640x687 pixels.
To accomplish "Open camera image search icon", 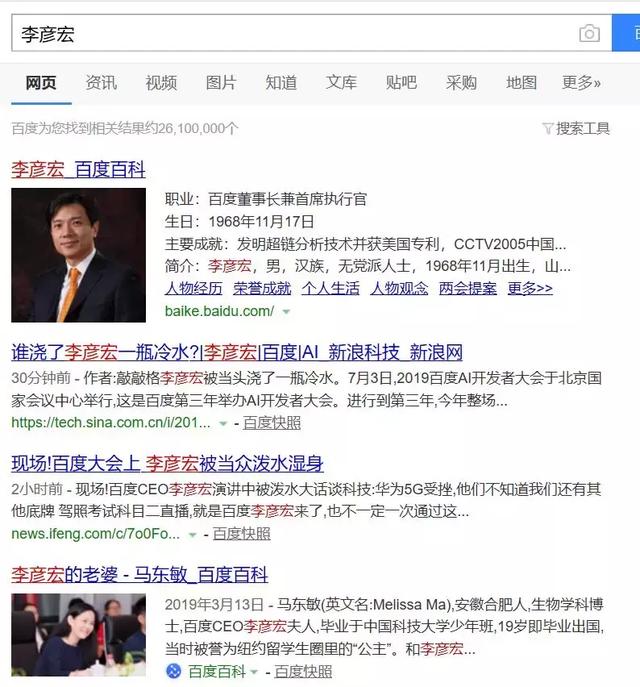I will (x=589, y=34).
